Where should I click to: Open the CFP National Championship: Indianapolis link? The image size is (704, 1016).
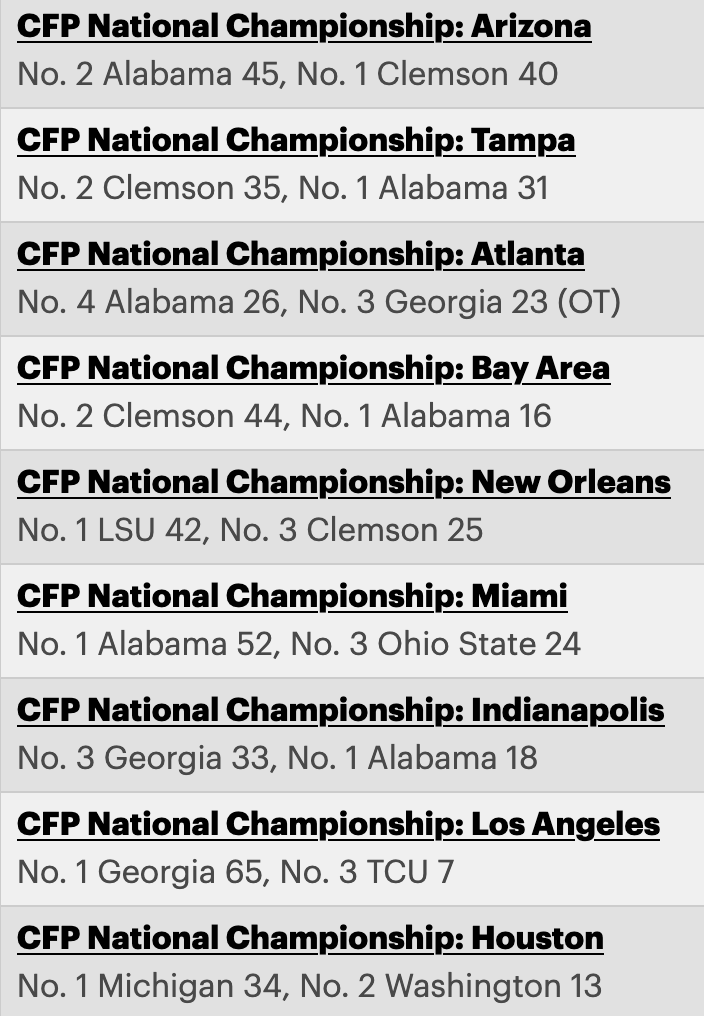[x=341, y=711]
